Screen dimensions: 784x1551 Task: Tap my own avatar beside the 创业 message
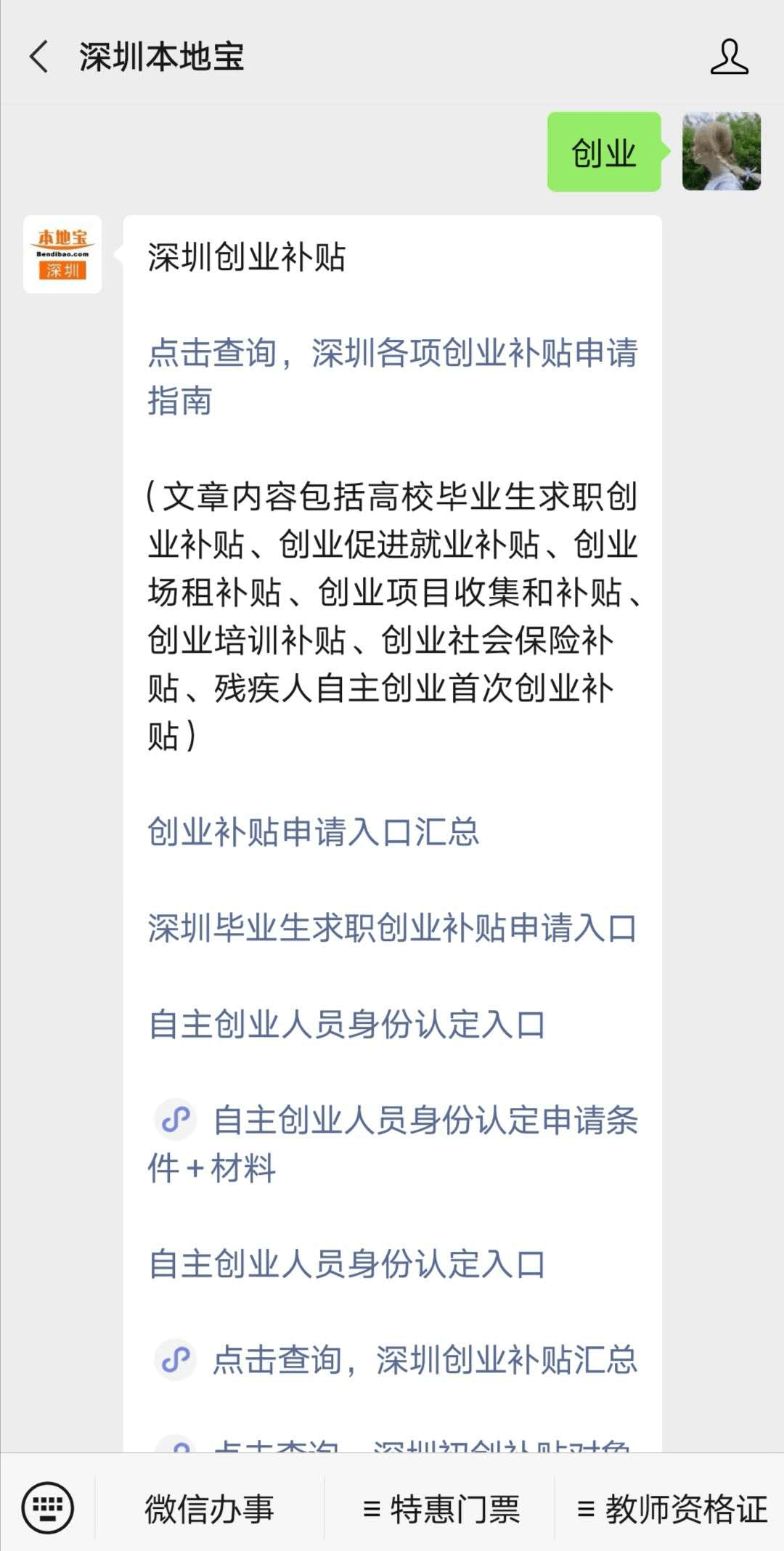pos(722,152)
